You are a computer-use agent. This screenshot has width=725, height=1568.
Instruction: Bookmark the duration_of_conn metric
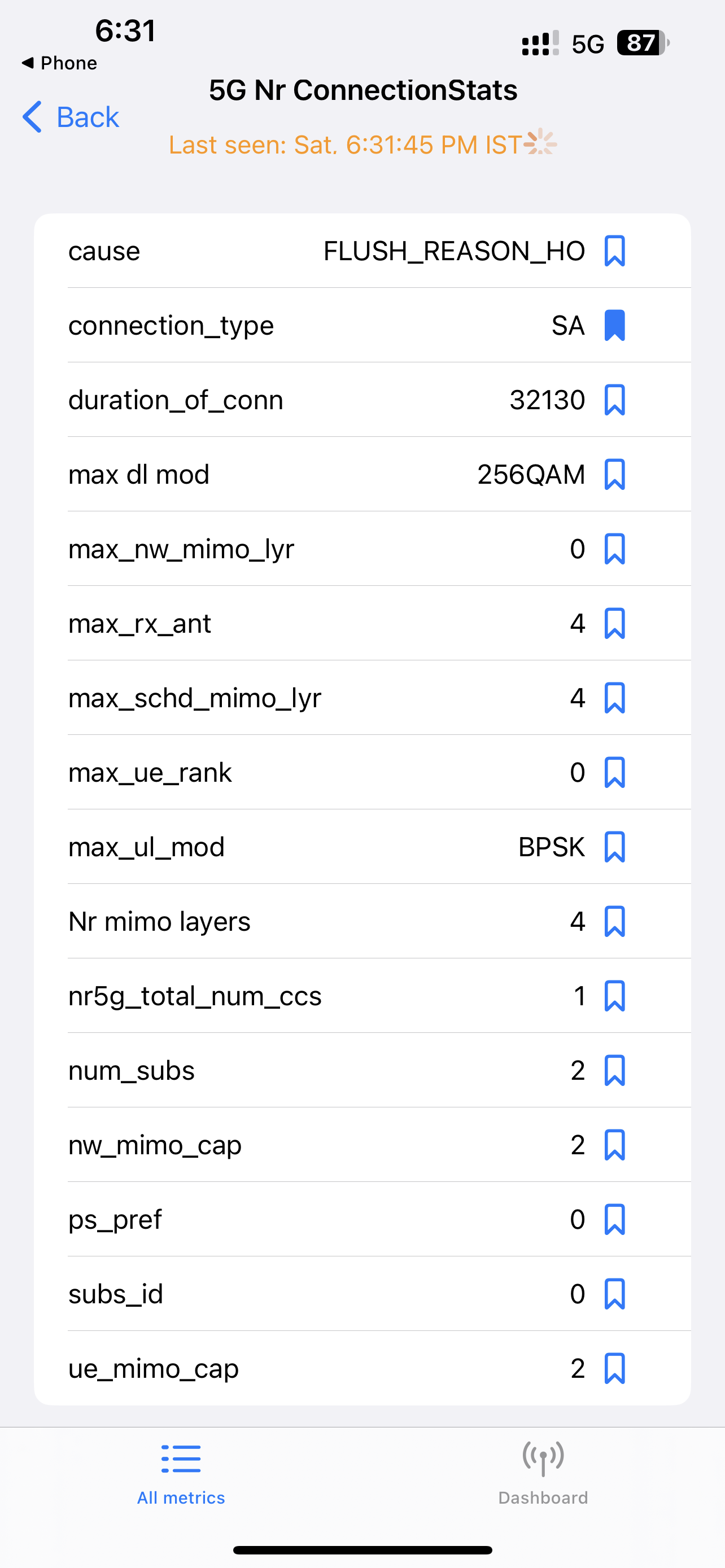click(614, 400)
